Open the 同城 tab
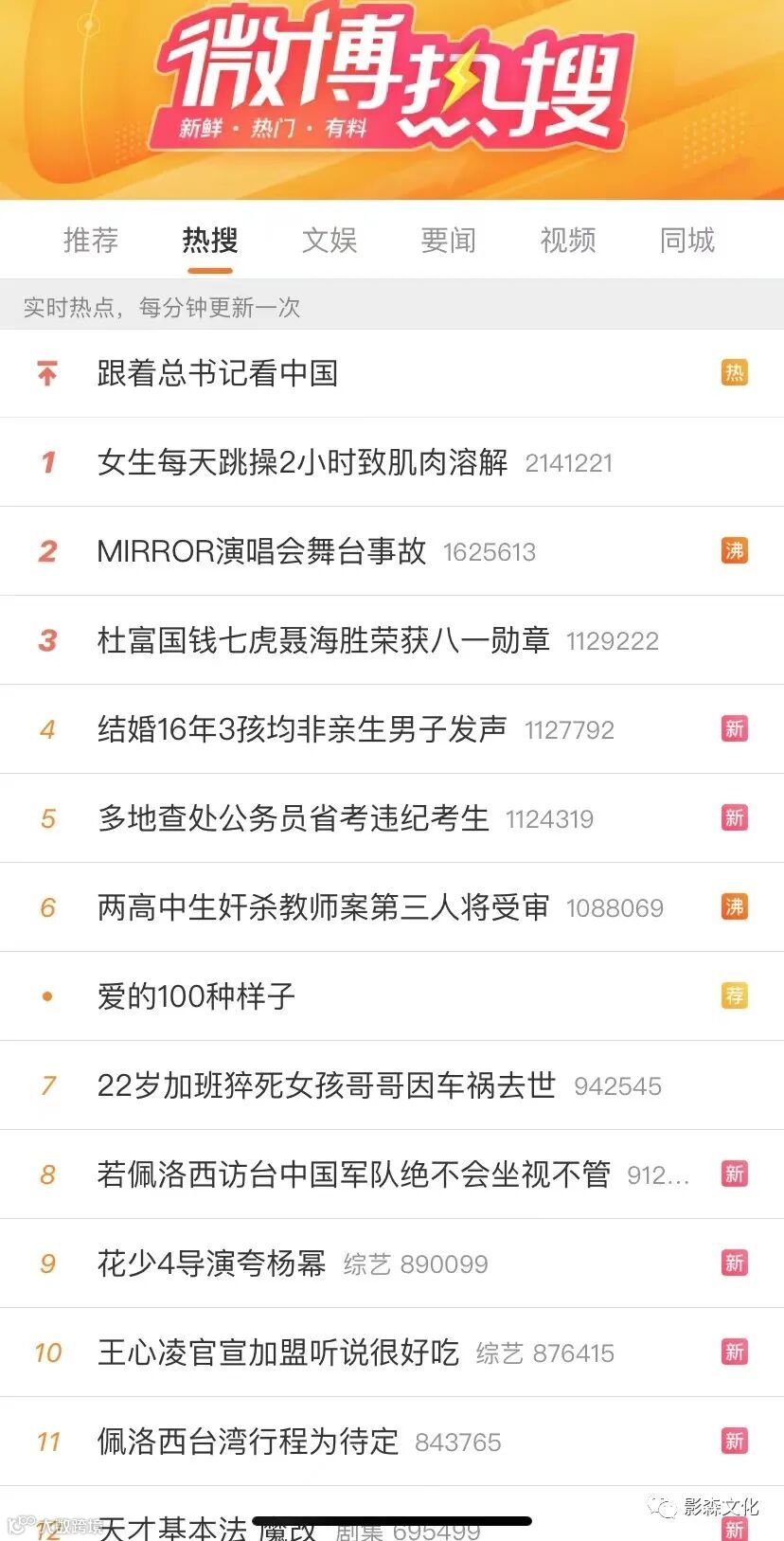 pos(687,241)
